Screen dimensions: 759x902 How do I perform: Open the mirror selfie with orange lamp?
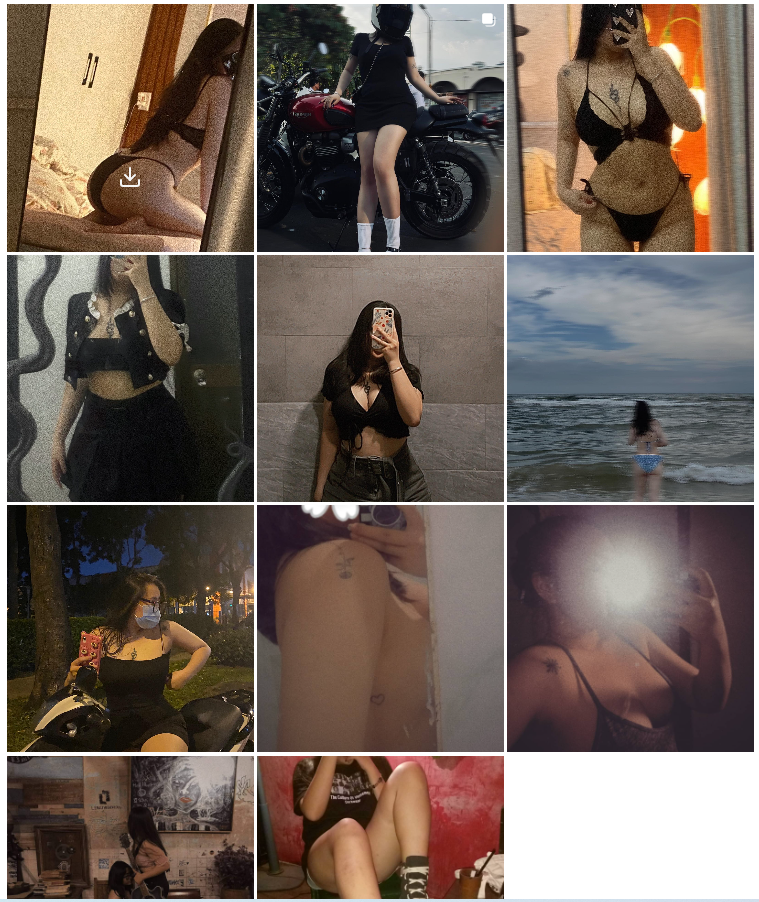pyautogui.click(x=630, y=128)
